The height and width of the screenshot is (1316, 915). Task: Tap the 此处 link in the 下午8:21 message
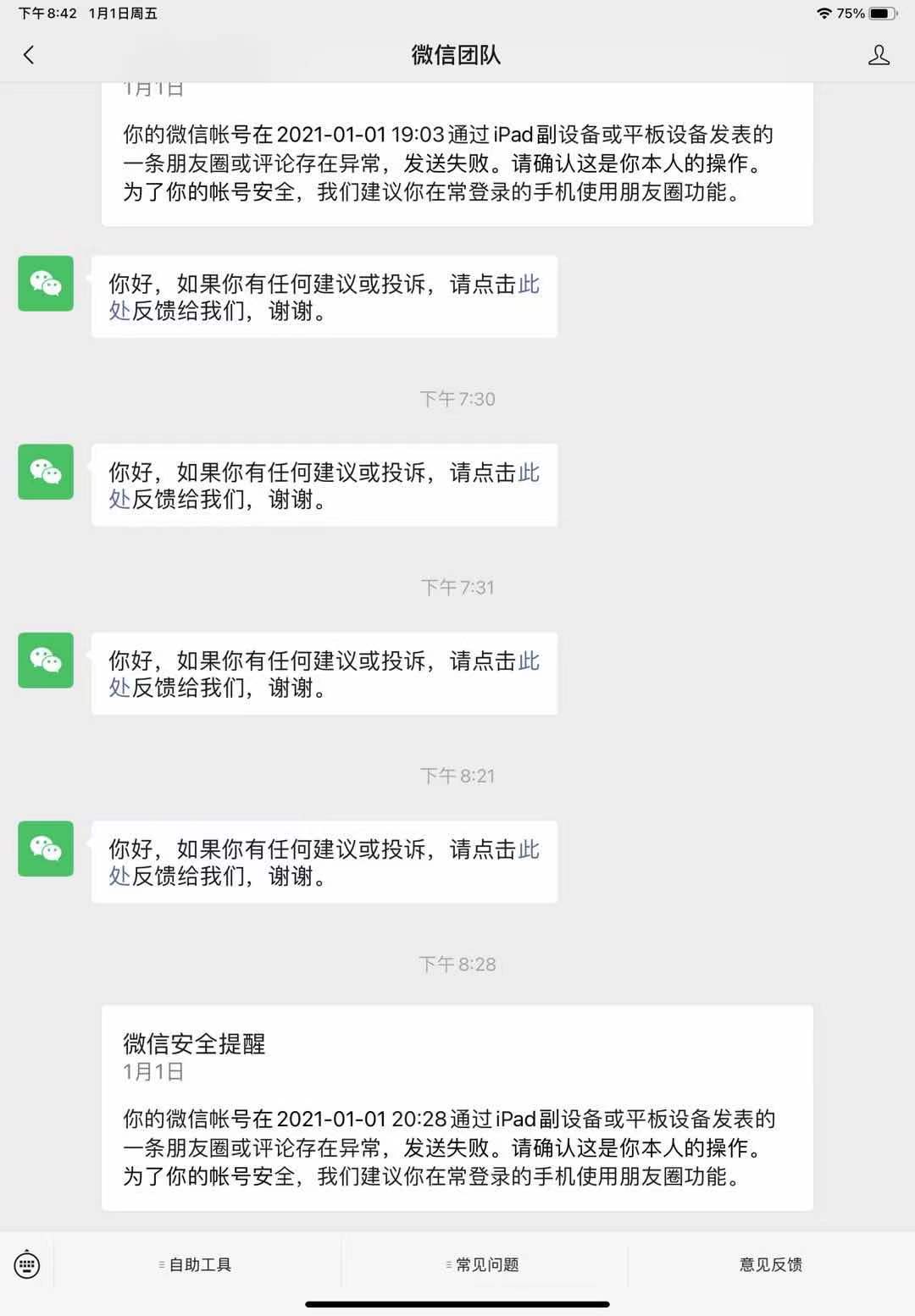529,849
